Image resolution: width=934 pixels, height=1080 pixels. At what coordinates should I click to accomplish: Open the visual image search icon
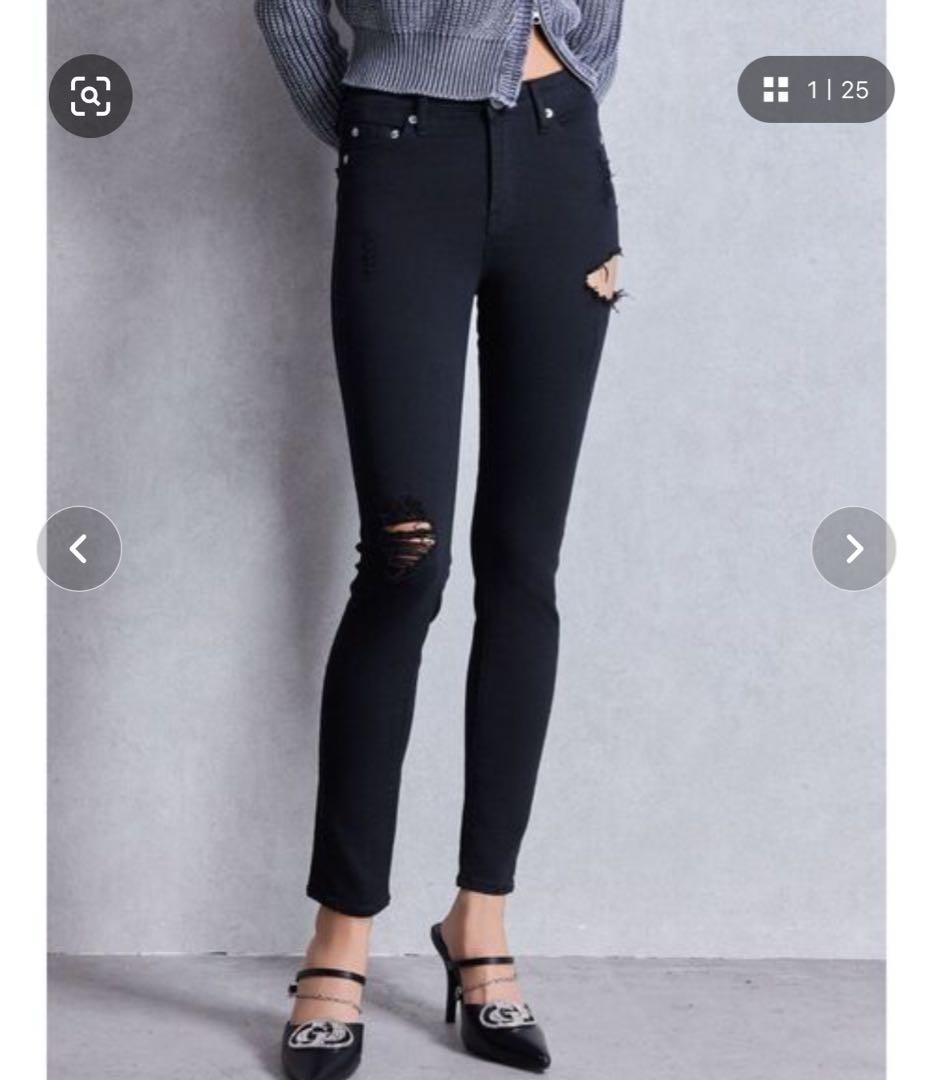pos(90,96)
